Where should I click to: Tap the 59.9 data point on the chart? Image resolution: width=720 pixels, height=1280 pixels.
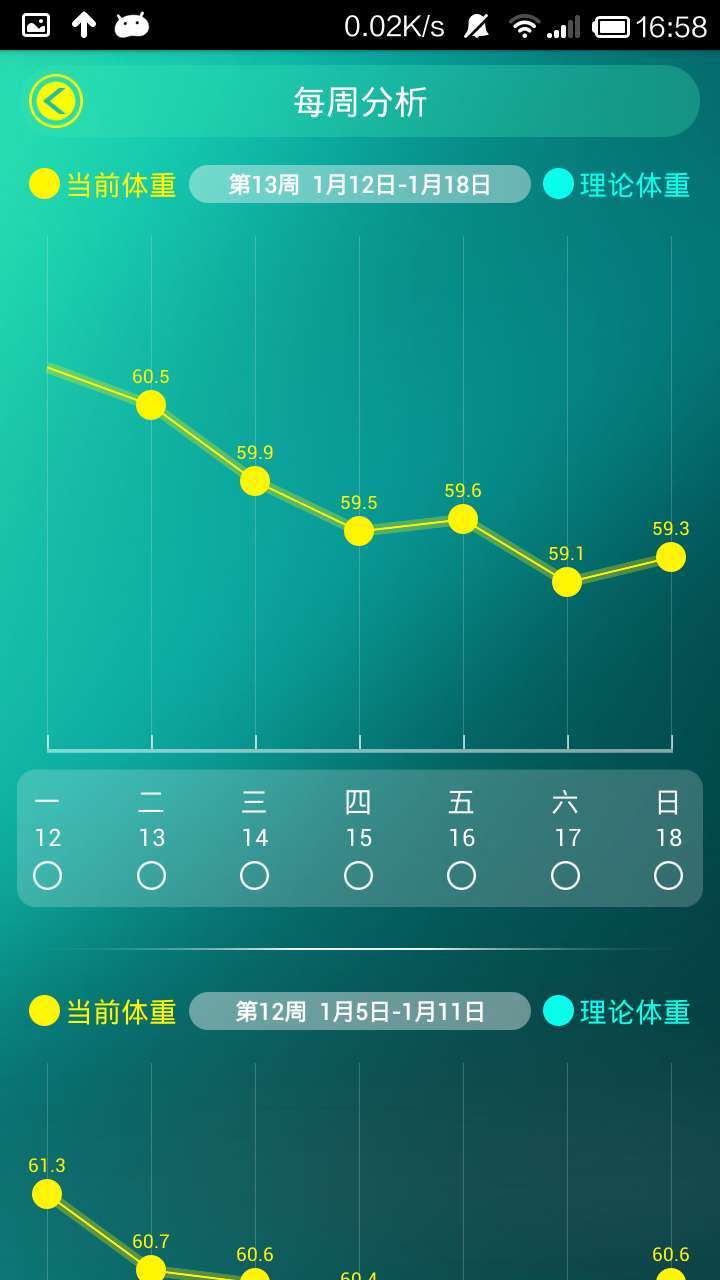click(255, 481)
